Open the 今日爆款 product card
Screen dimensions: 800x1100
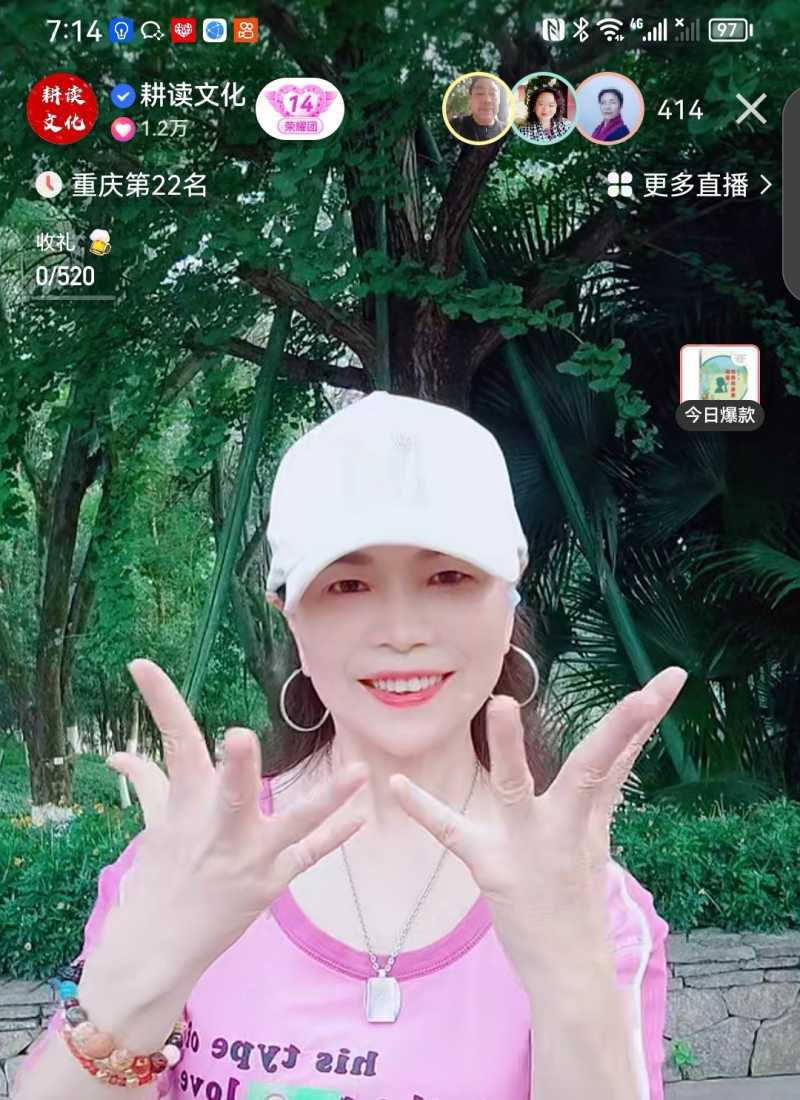(x=719, y=386)
